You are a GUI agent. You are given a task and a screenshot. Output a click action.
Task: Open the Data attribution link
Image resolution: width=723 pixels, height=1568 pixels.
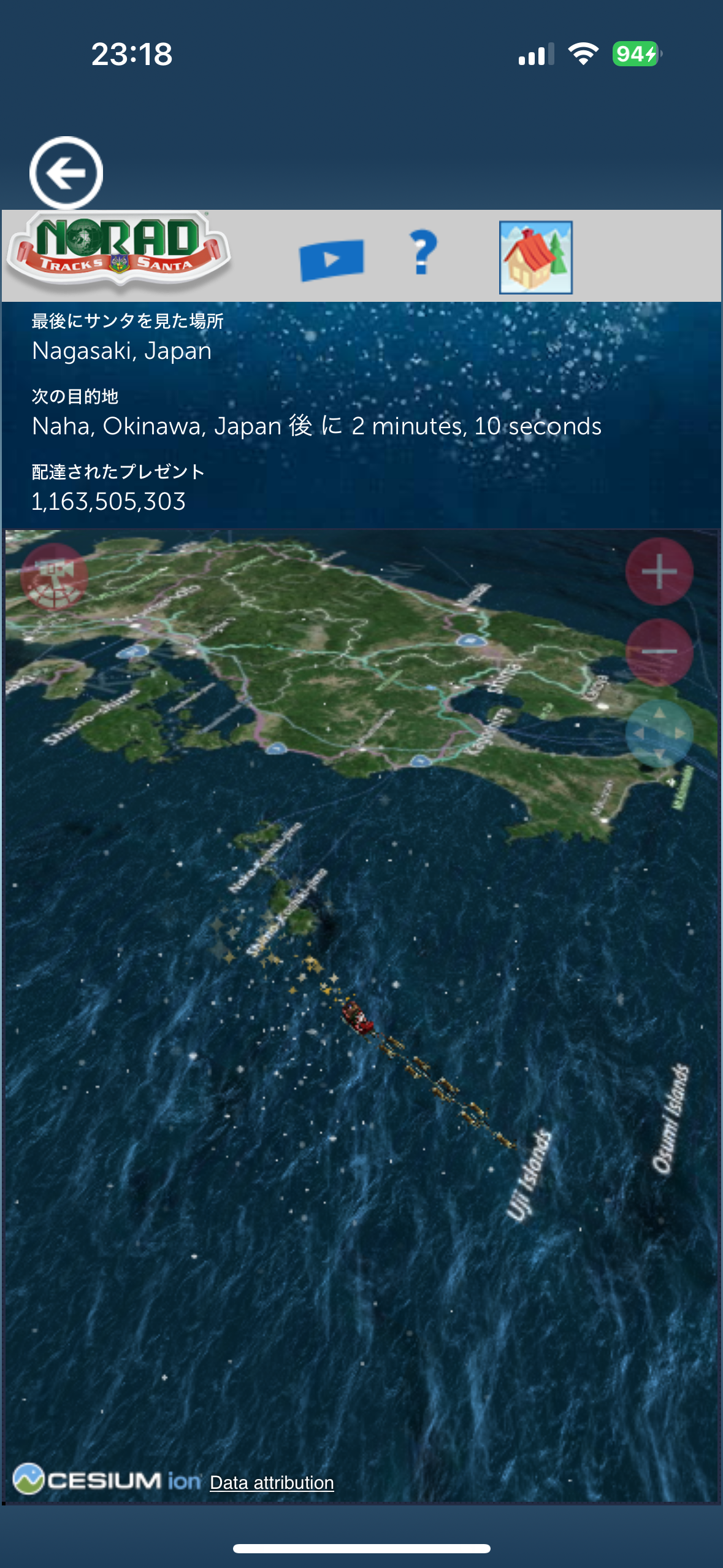point(272,1482)
